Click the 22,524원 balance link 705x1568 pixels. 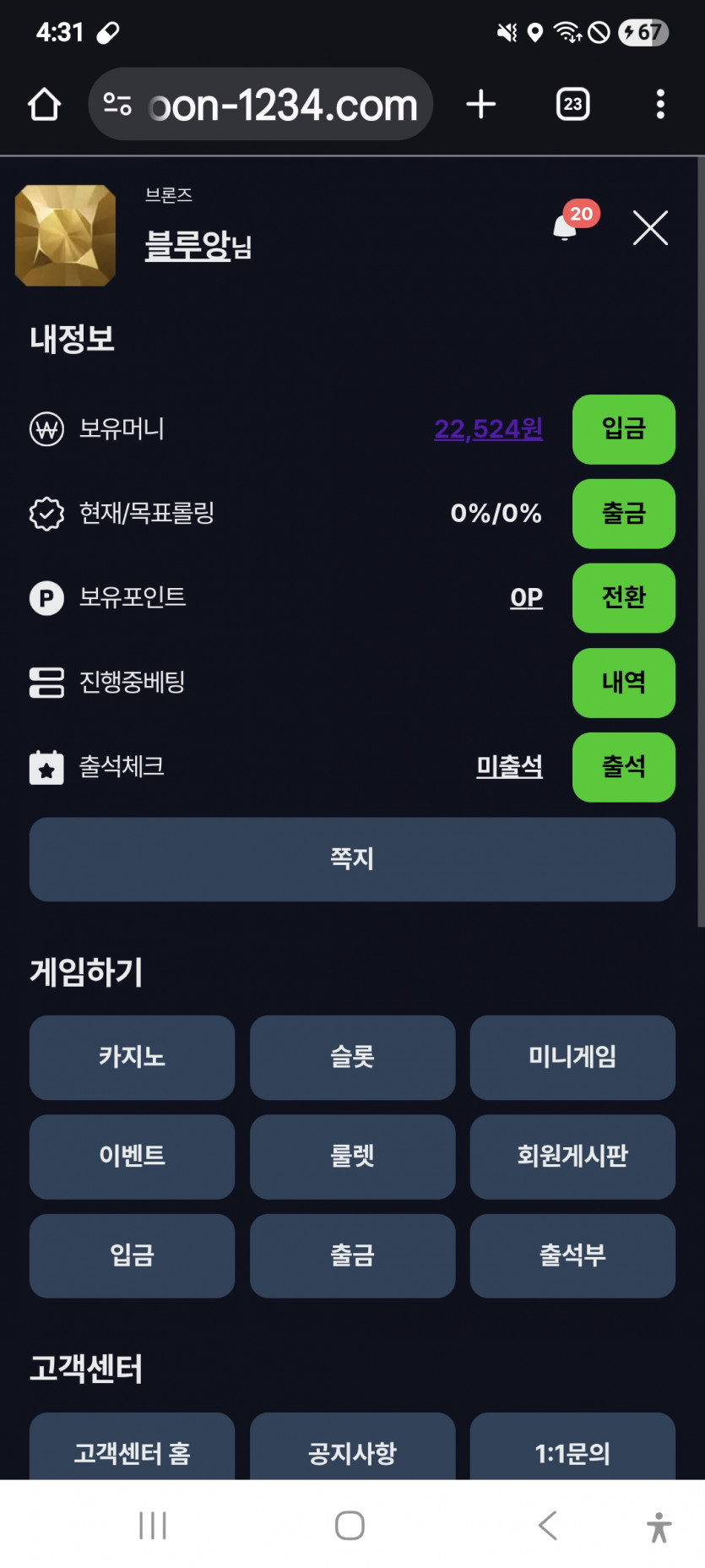tap(487, 430)
